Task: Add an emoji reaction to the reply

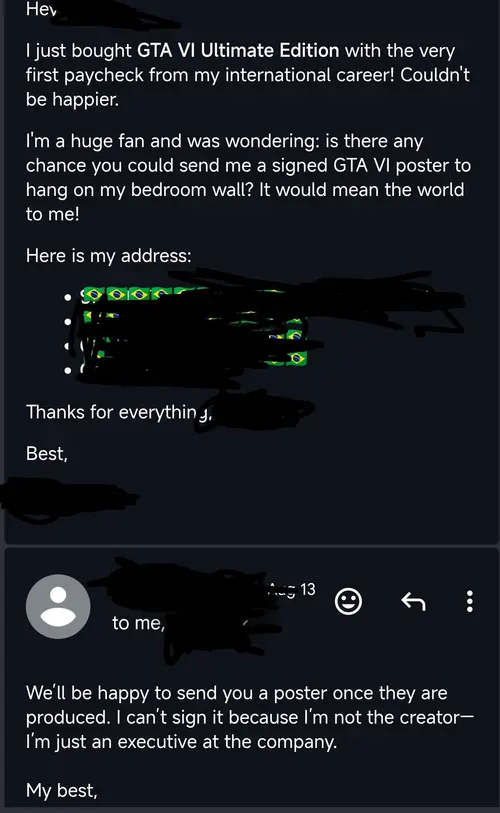Action: [x=348, y=601]
